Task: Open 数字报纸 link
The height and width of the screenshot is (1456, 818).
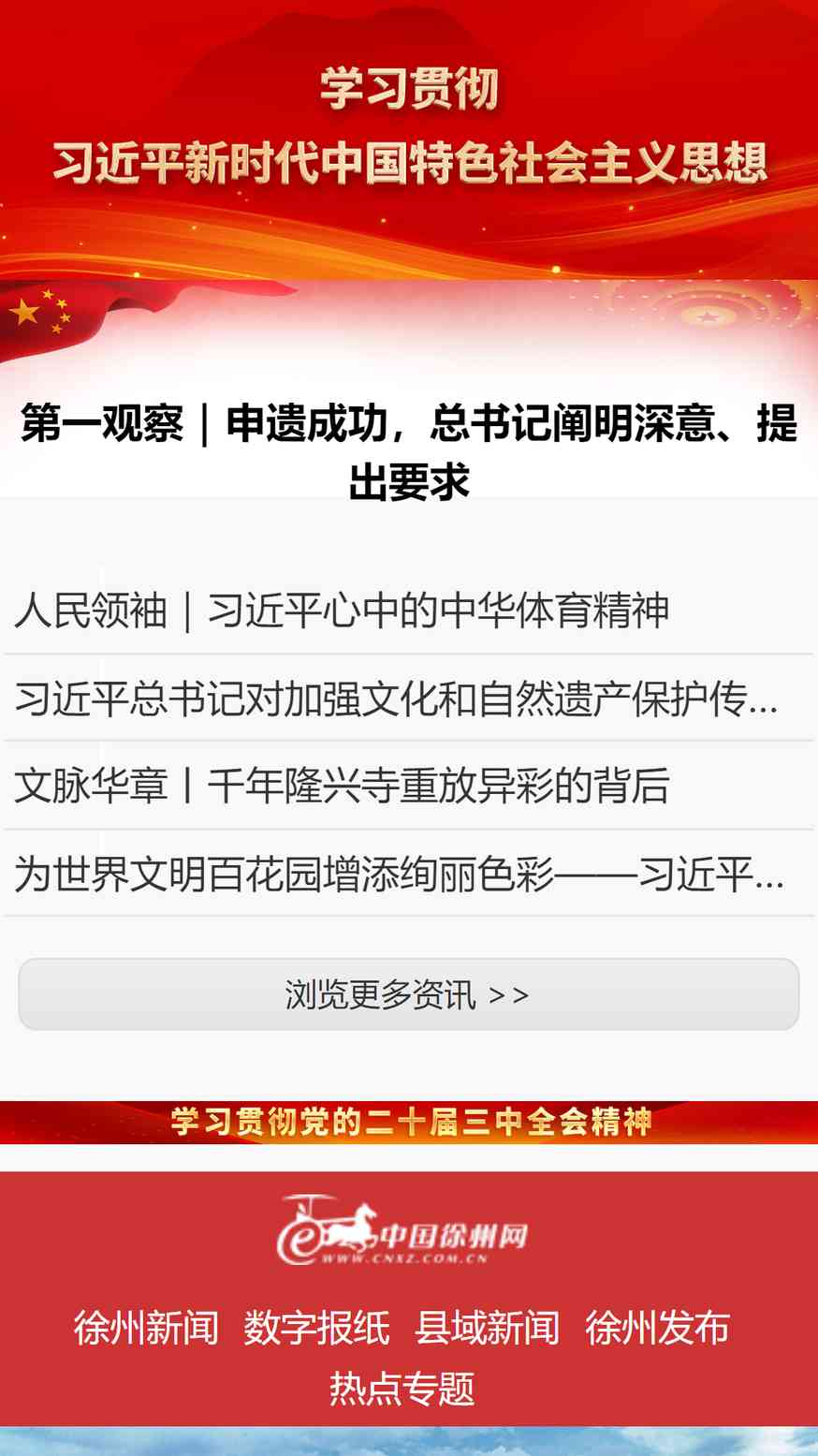Action: coord(317,1328)
